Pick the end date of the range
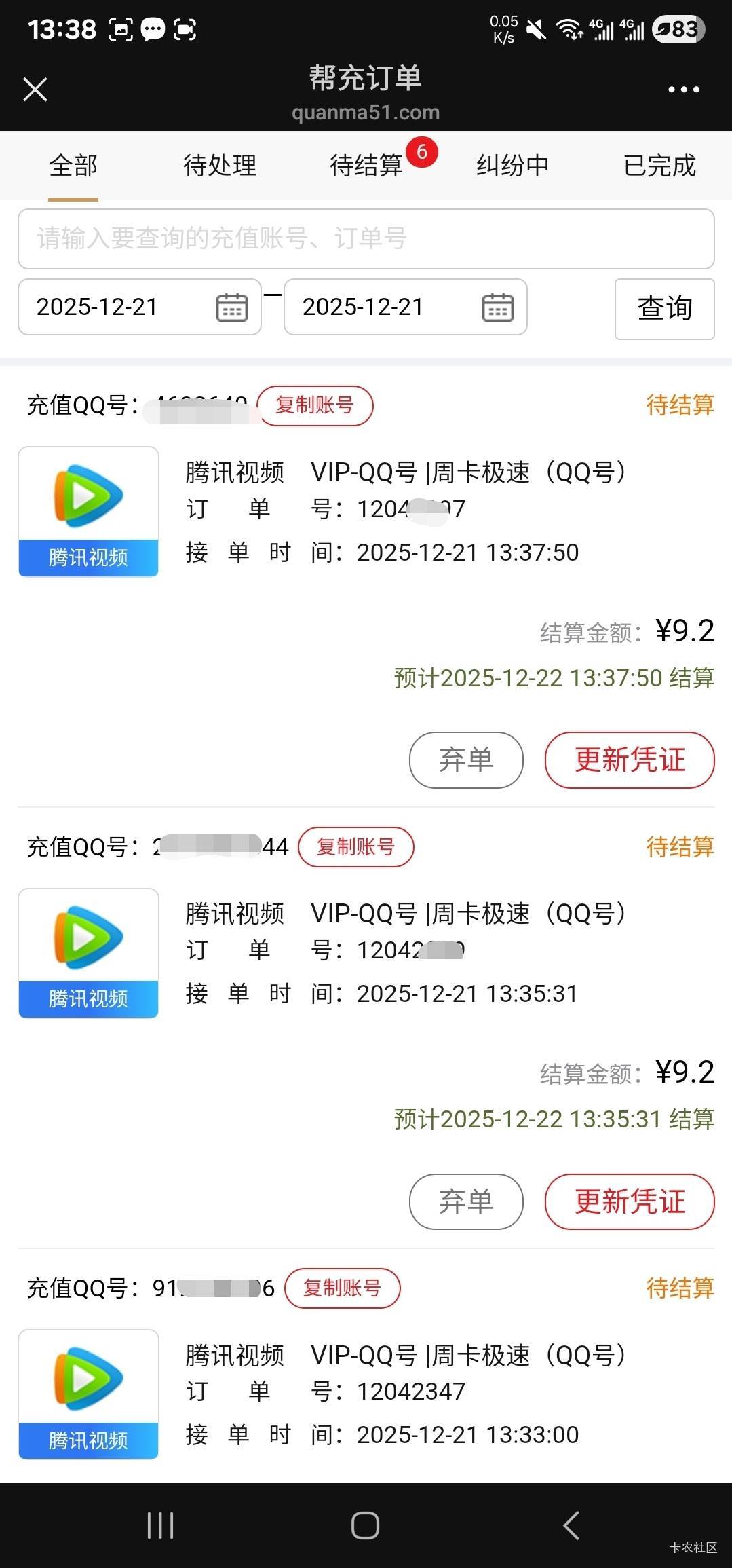 405,307
